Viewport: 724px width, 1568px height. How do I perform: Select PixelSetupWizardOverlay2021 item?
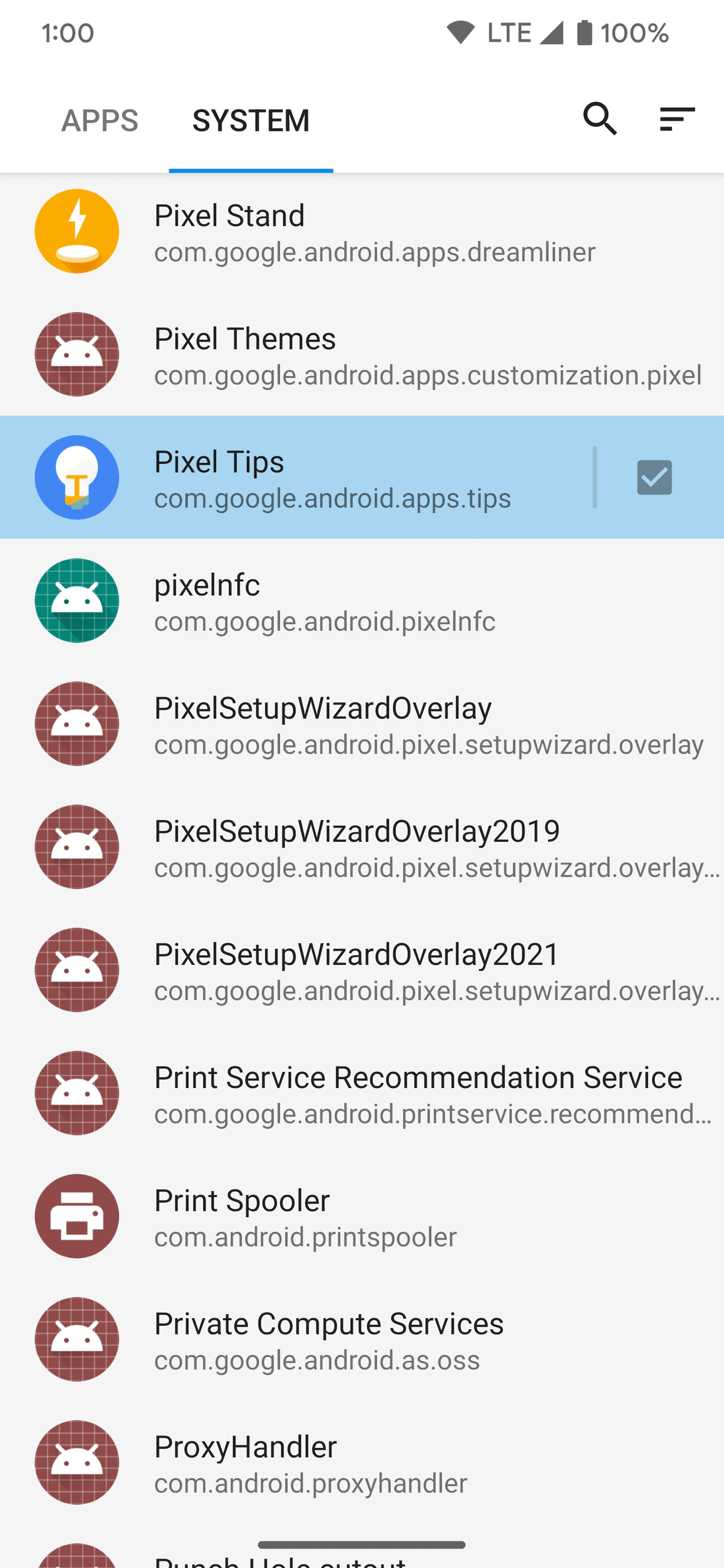tap(361, 969)
